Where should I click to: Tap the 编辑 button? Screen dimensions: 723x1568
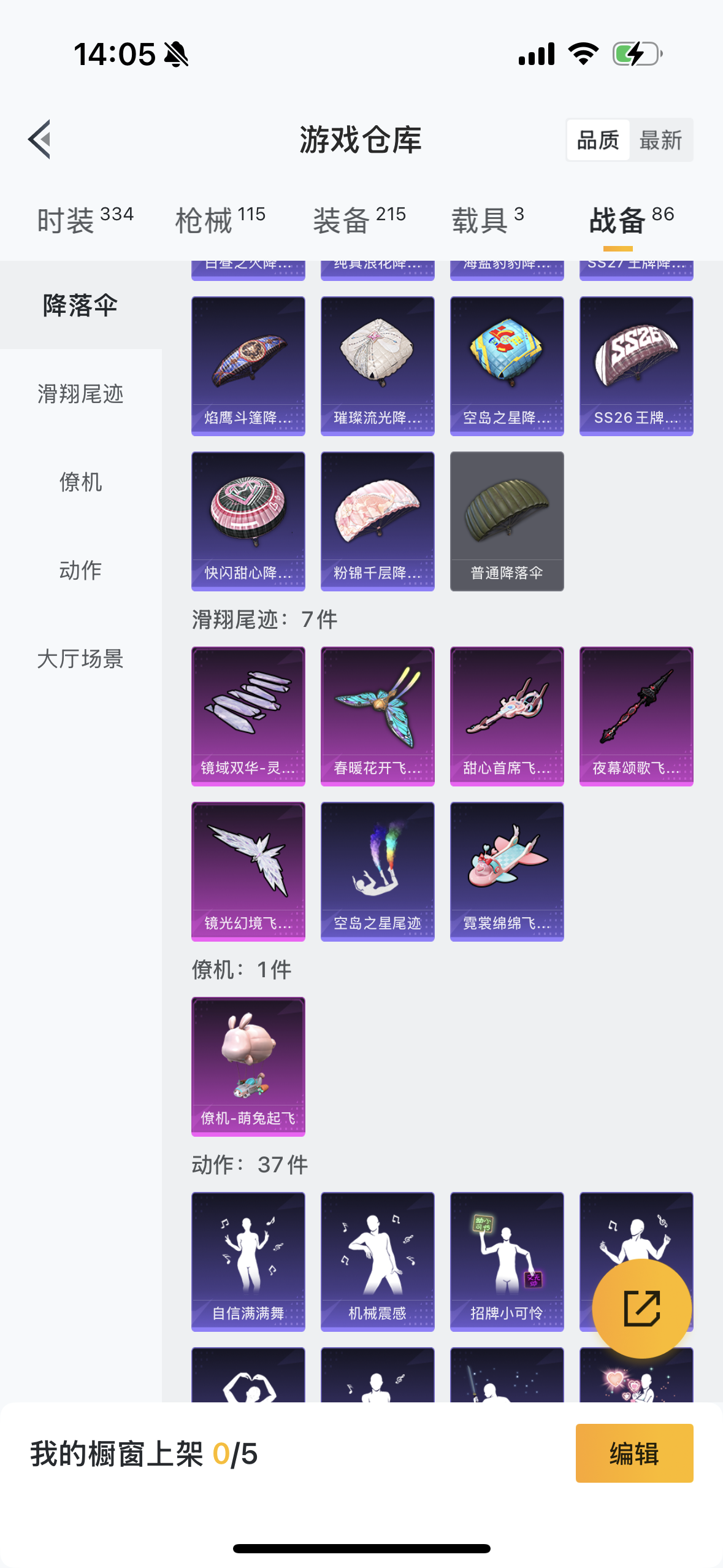(x=634, y=1453)
